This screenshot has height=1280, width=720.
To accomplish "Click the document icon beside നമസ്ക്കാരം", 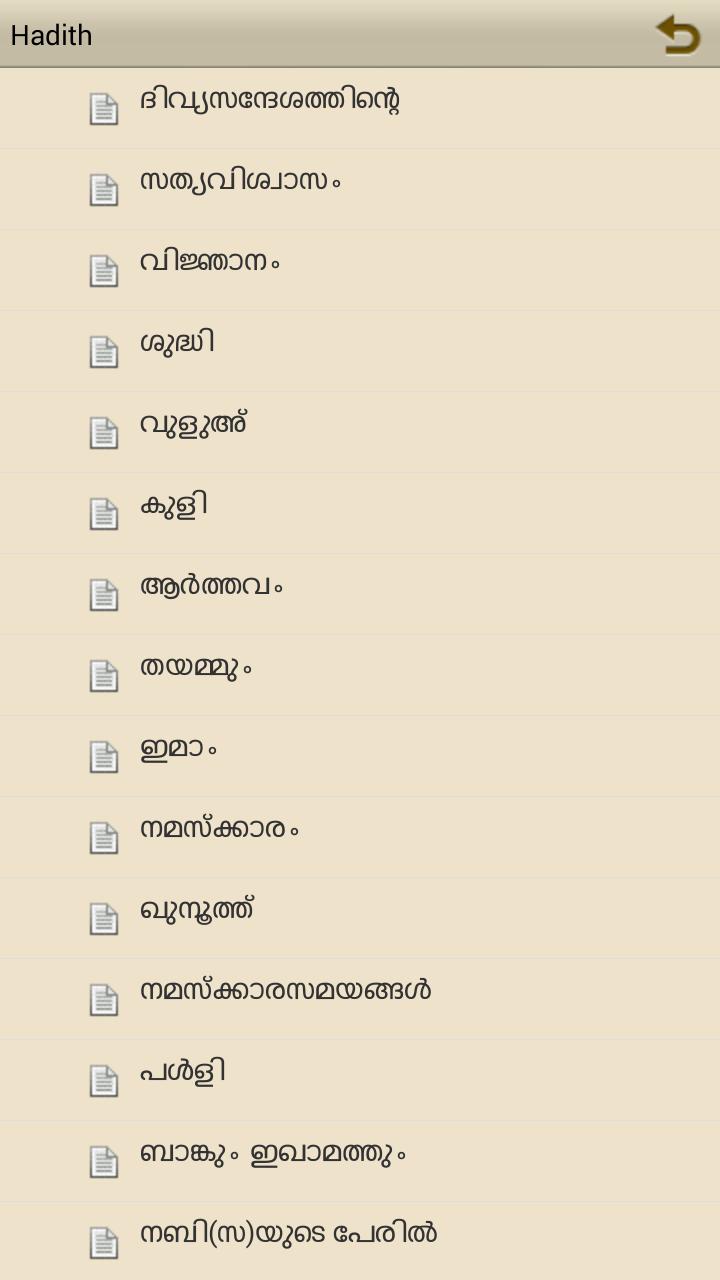I will [103, 836].
